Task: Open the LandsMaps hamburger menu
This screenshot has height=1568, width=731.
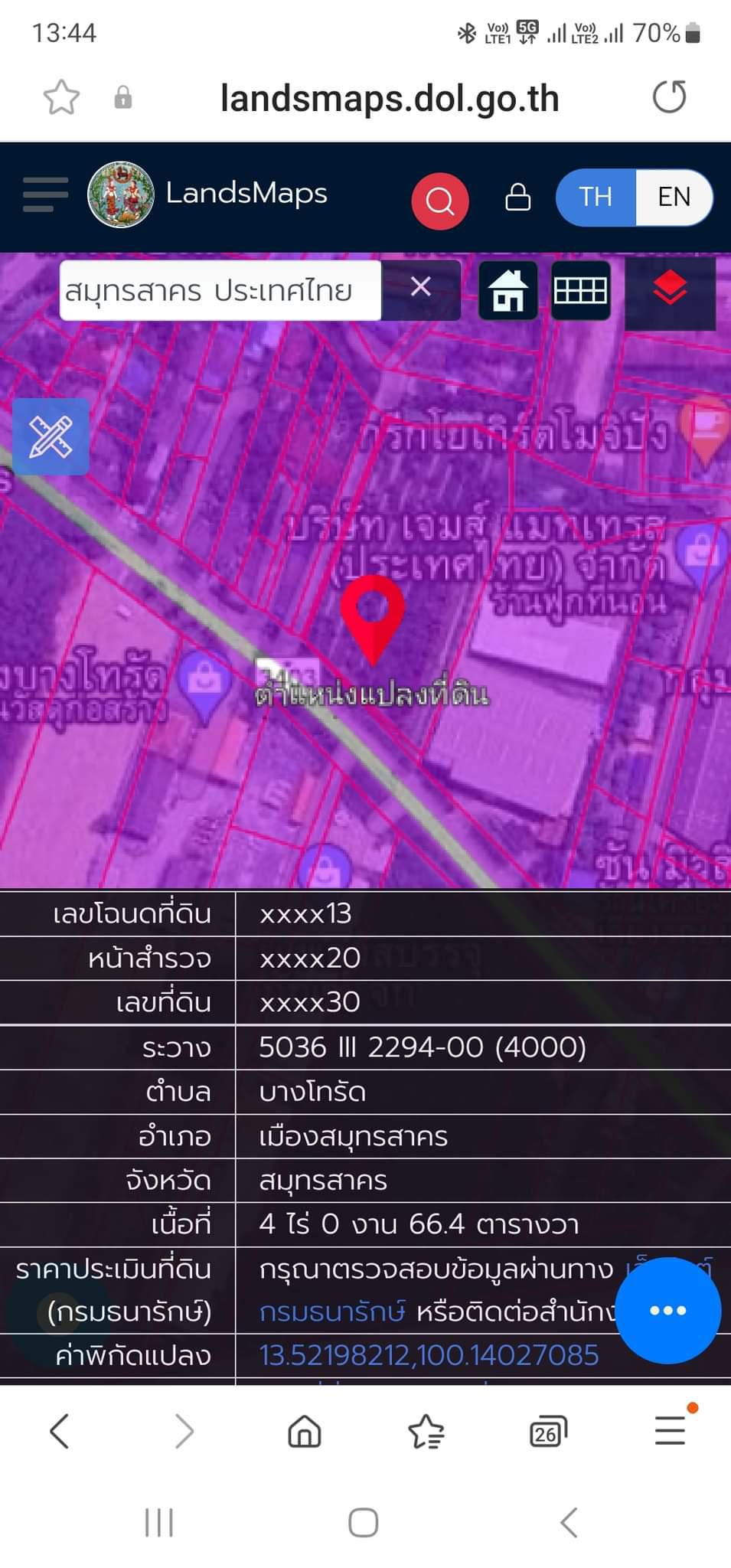Action: coord(45,194)
